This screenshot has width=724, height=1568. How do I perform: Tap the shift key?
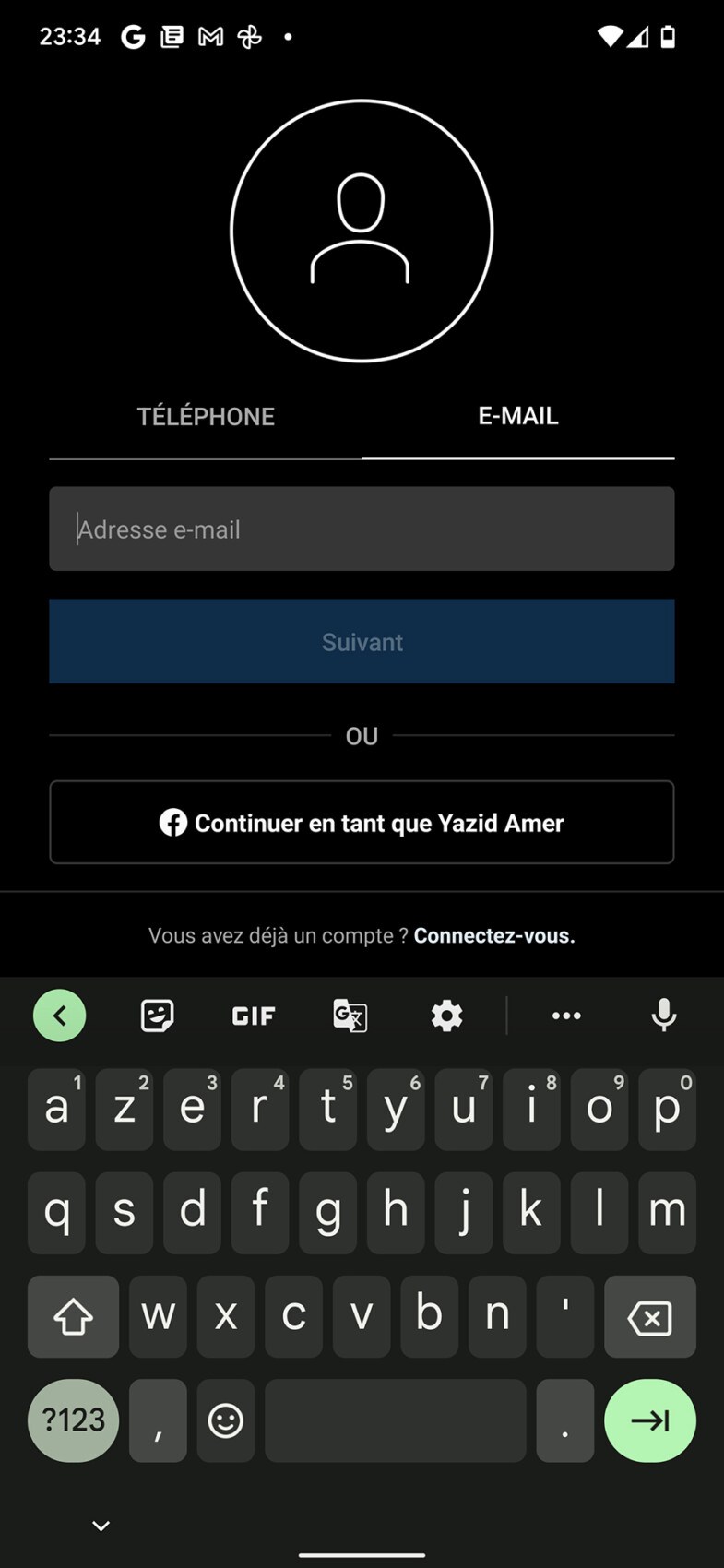tap(74, 1318)
